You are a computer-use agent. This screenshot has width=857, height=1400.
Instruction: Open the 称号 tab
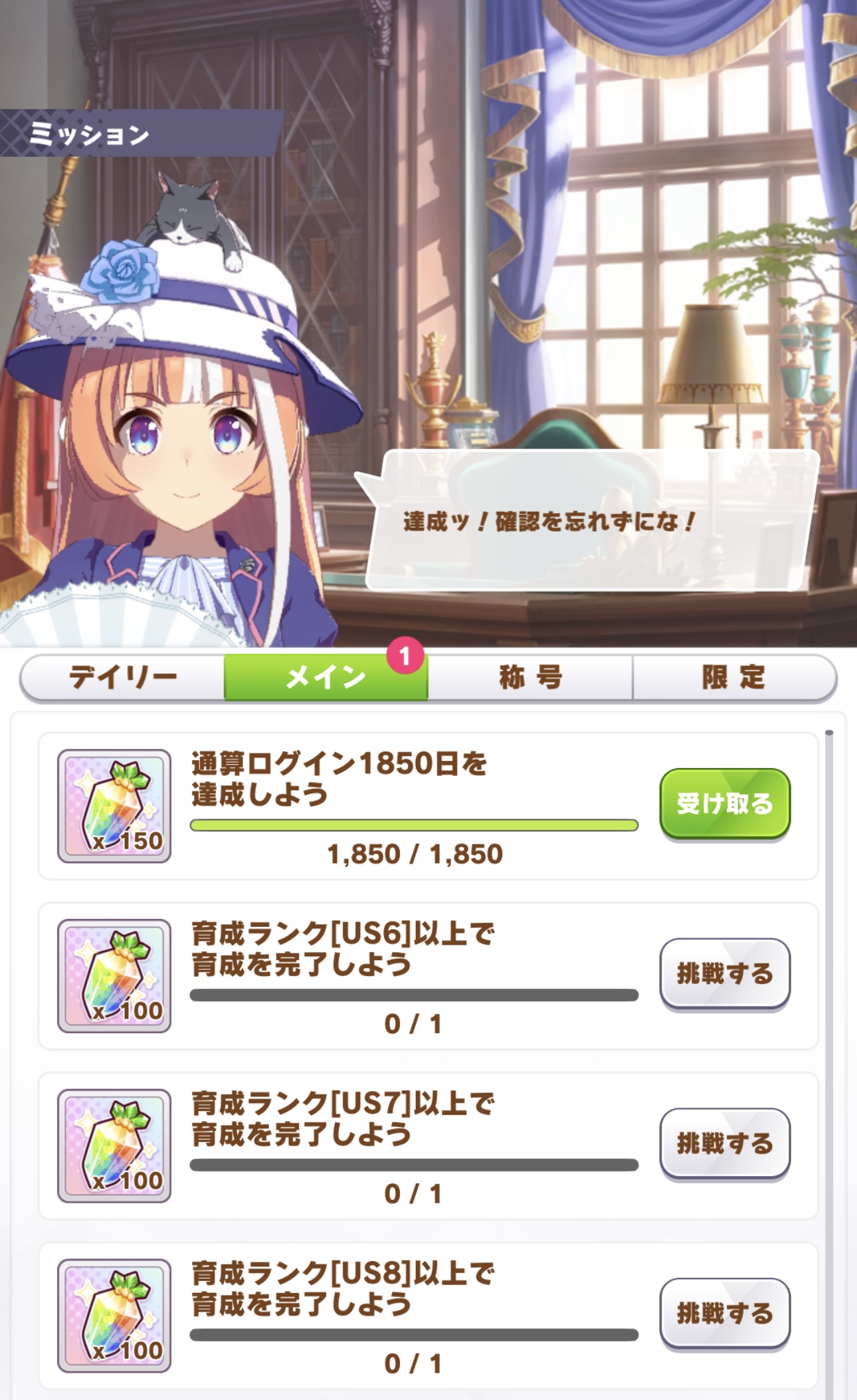[530, 677]
